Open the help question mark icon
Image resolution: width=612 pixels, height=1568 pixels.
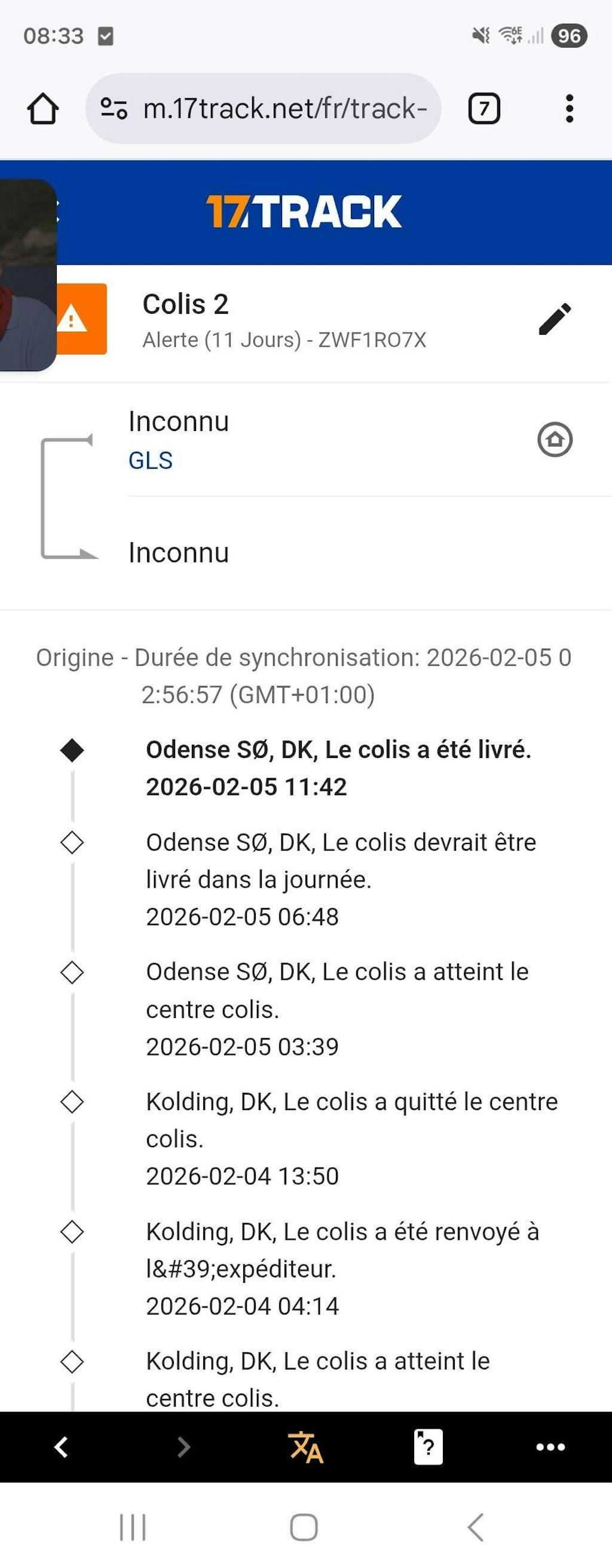428,1446
